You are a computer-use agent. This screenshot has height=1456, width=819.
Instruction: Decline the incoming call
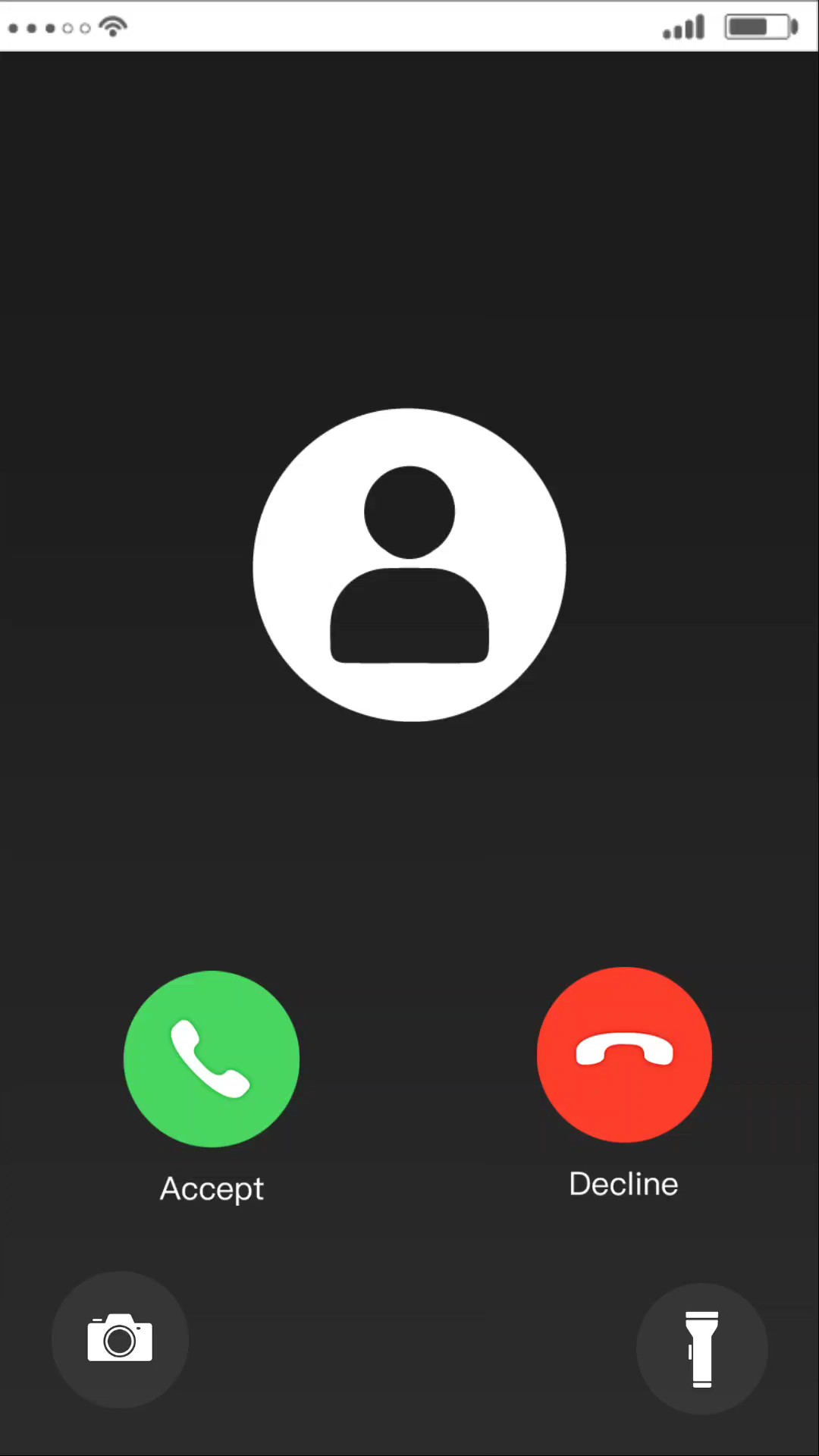click(x=624, y=1054)
